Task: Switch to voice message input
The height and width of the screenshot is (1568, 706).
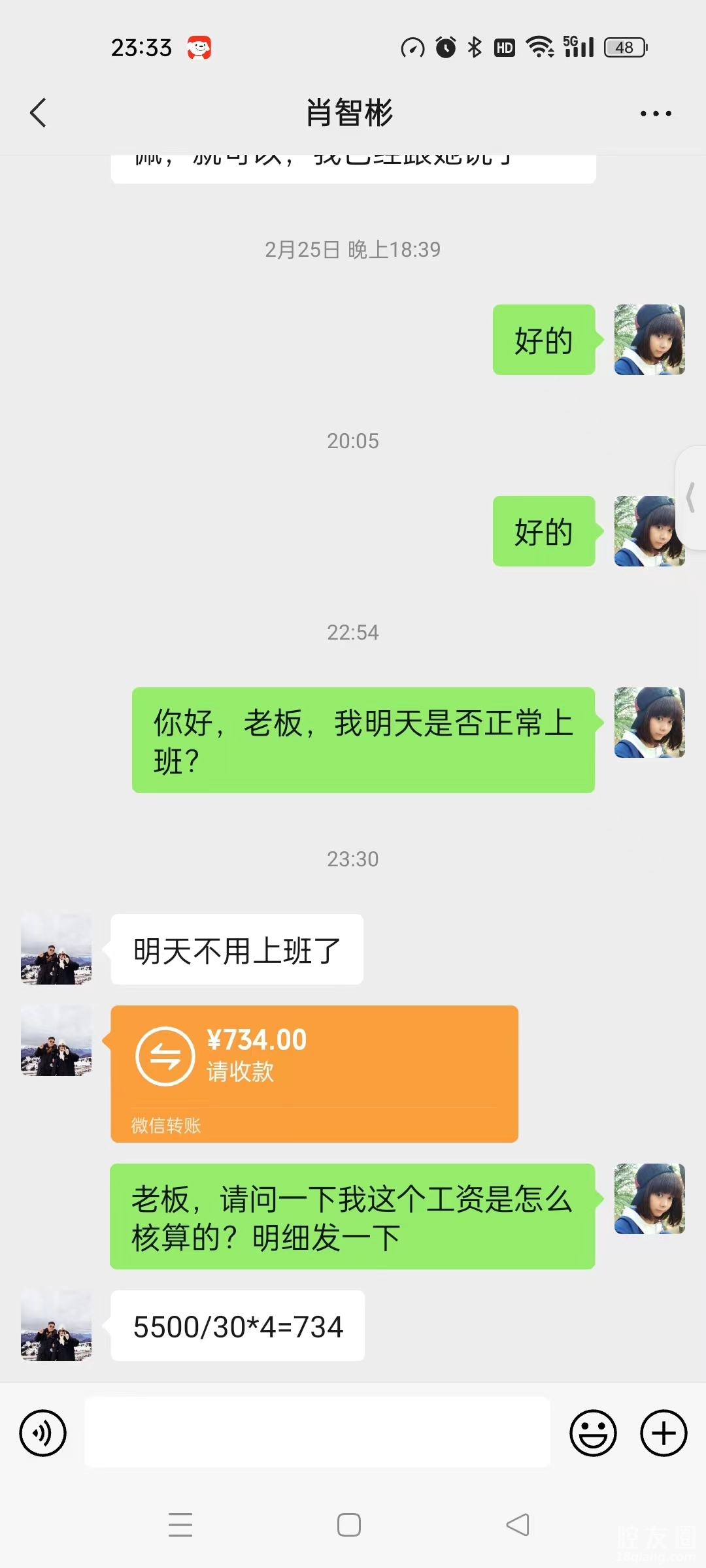Action: pyautogui.click(x=43, y=1433)
